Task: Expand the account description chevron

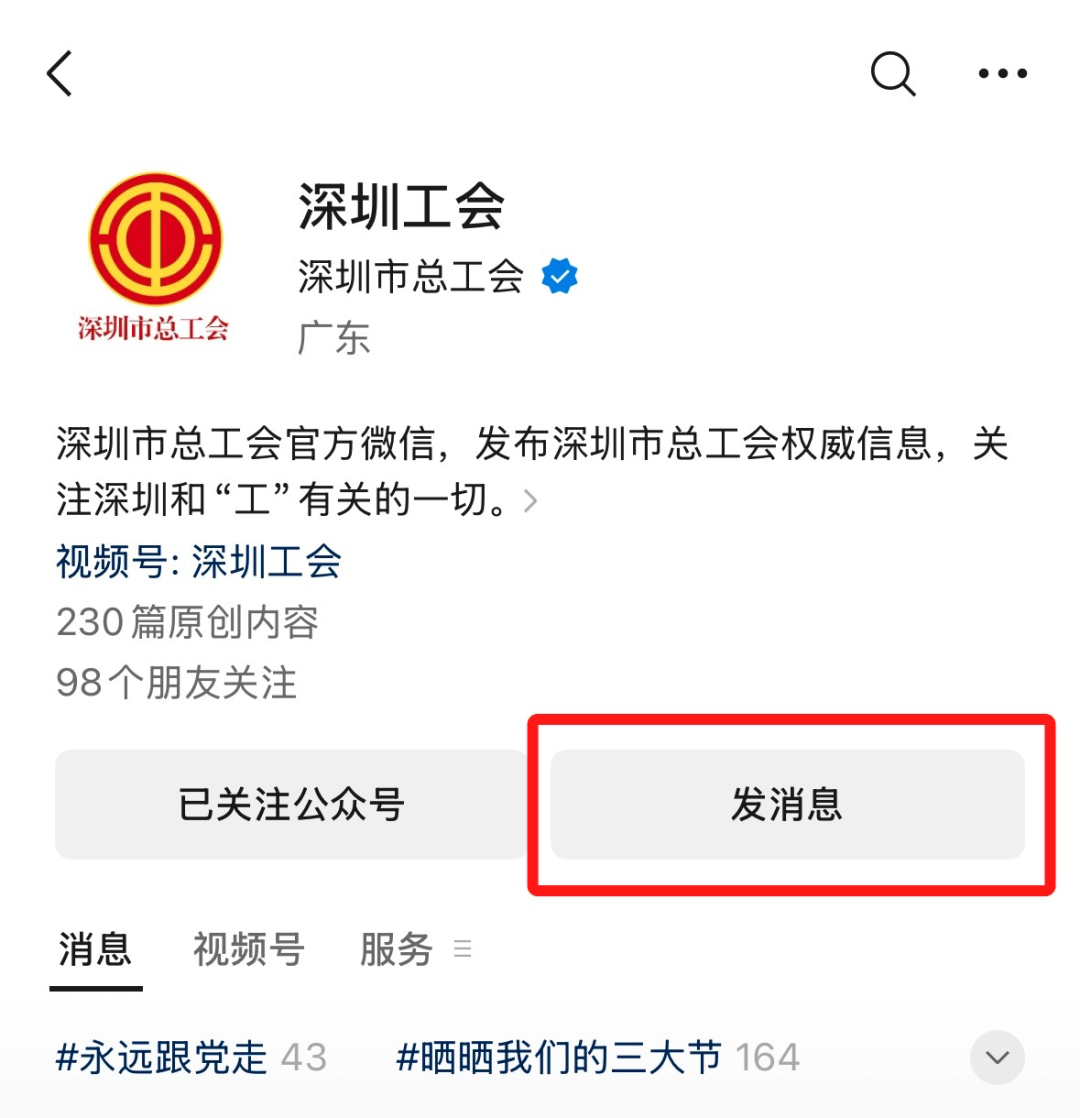Action: pos(531,501)
